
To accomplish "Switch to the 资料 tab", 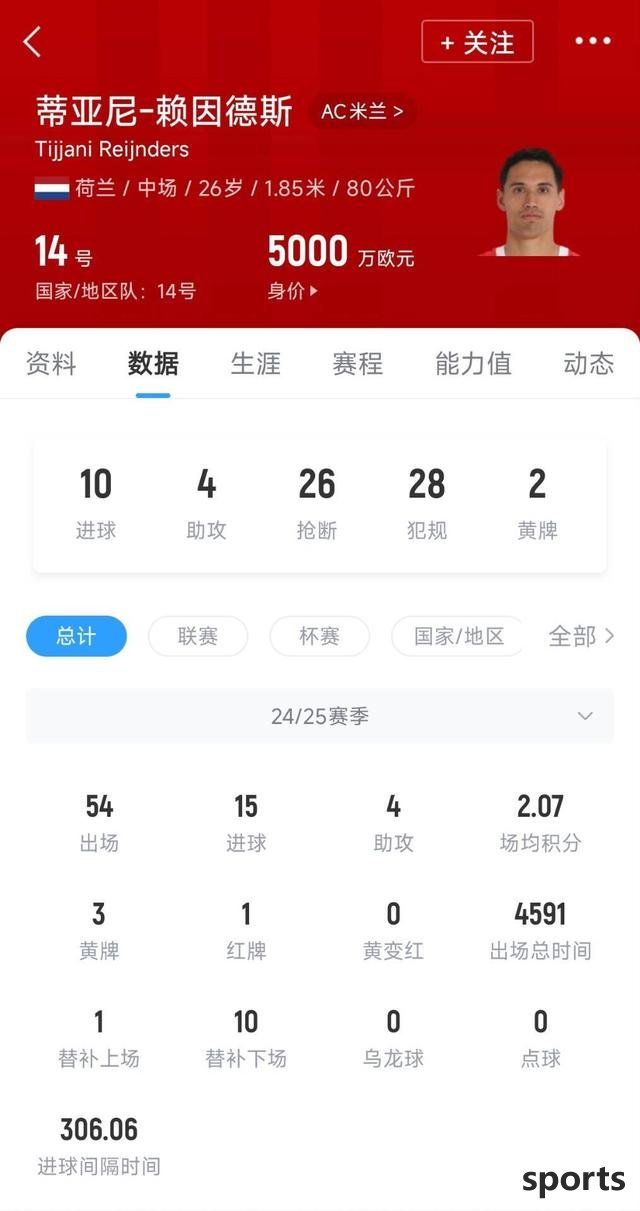I will [x=51, y=363].
